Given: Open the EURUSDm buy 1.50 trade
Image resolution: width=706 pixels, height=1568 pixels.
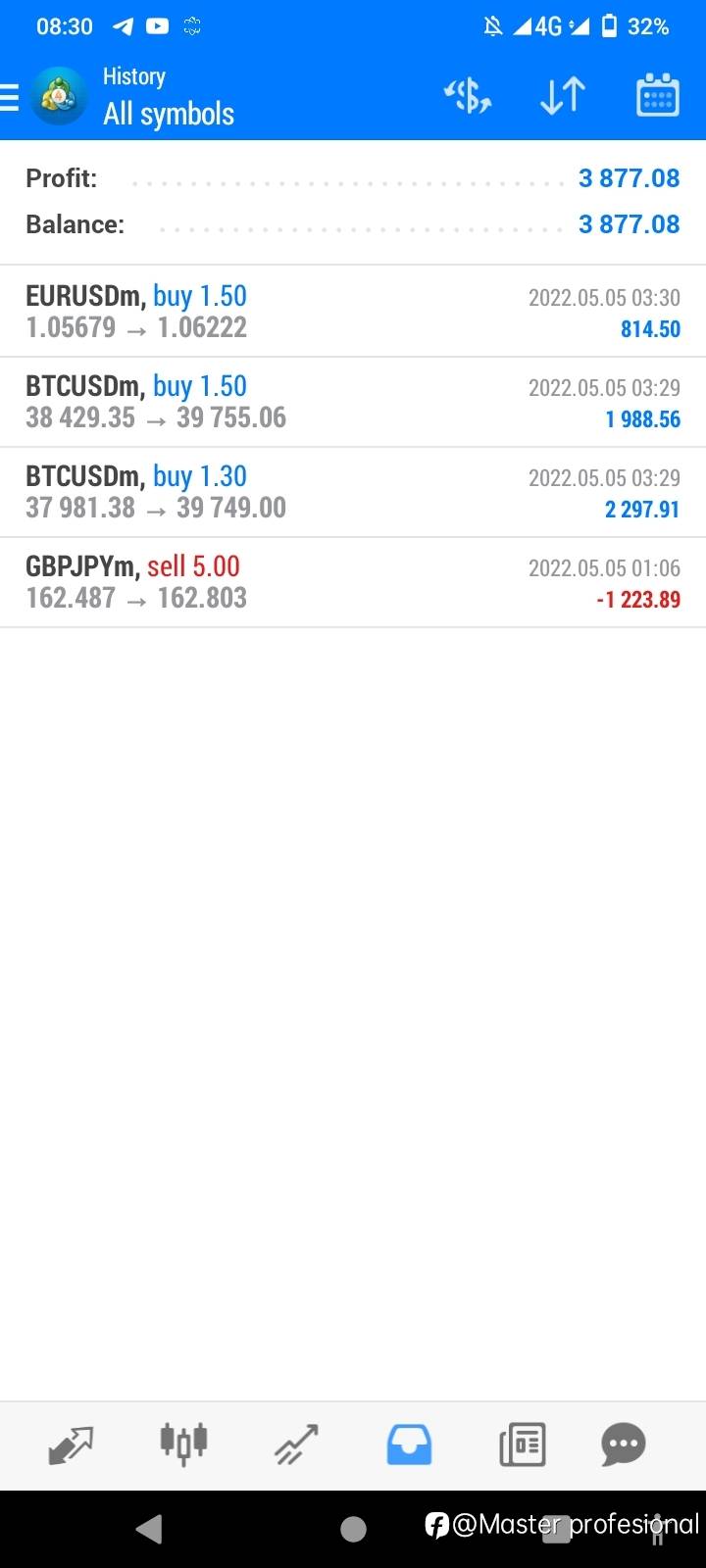Looking at the screenshot, I should click(x=353, y=312).
